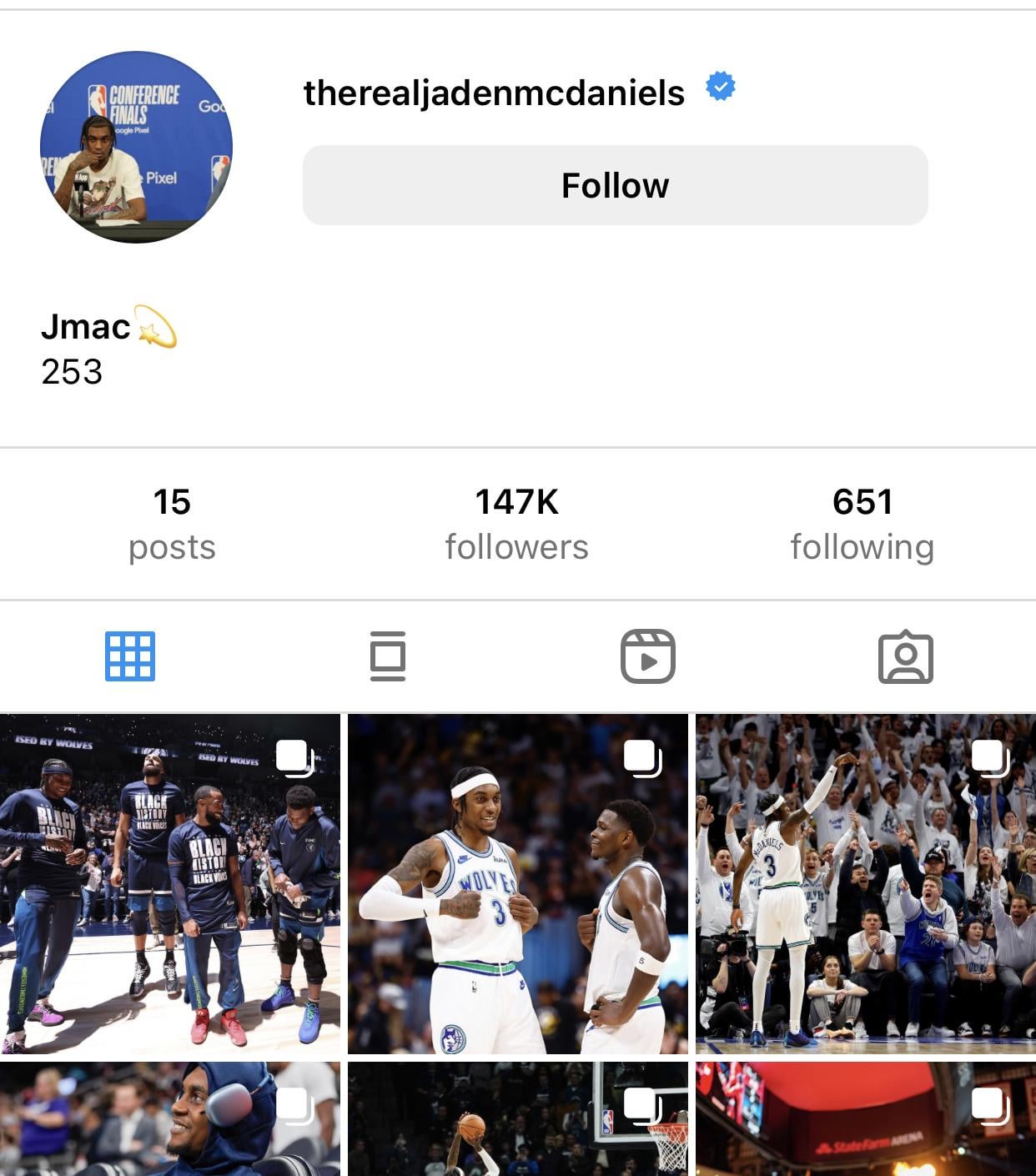Screen dimensions: 1036x1176
Task: Switch to the guides tab
Action: pyautogui.click(x=388, y=656)
